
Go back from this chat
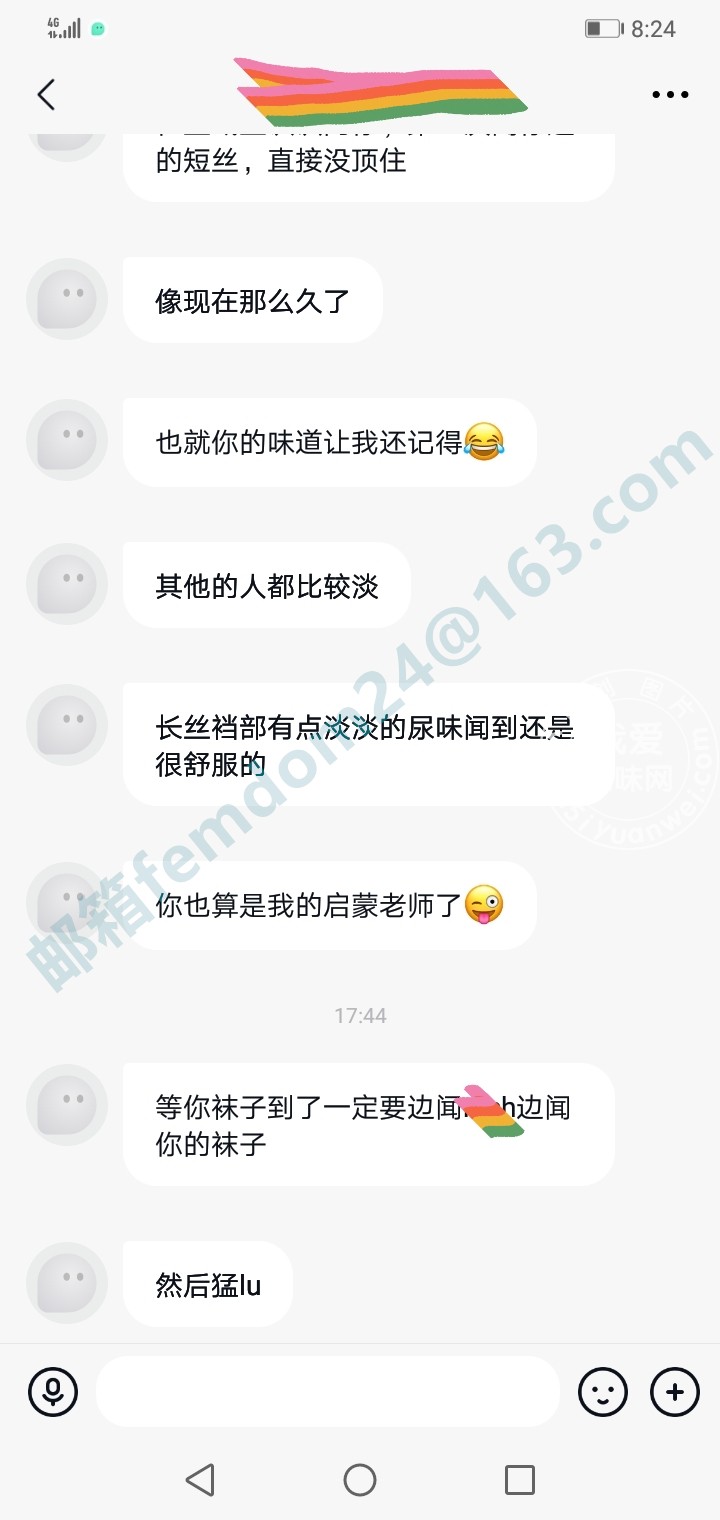click(46, 94)
